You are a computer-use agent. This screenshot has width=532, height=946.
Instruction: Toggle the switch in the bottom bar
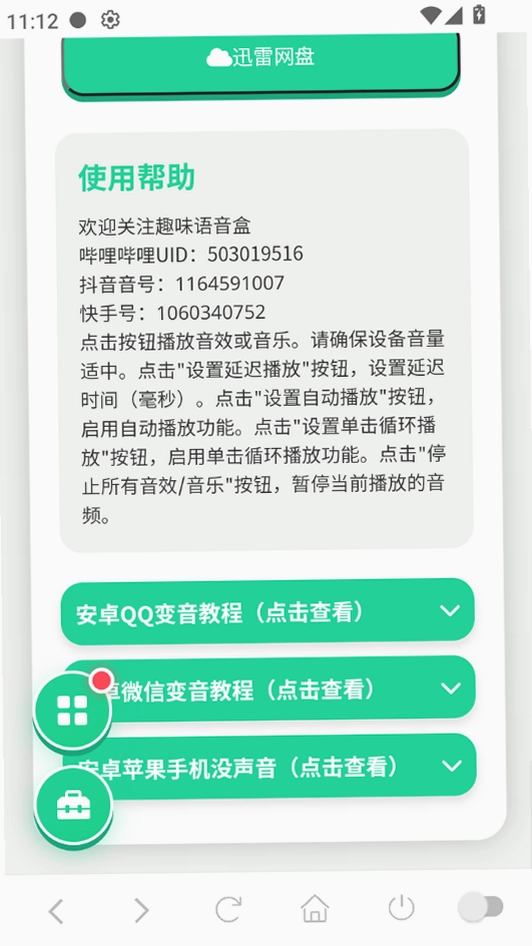[480, 907]
